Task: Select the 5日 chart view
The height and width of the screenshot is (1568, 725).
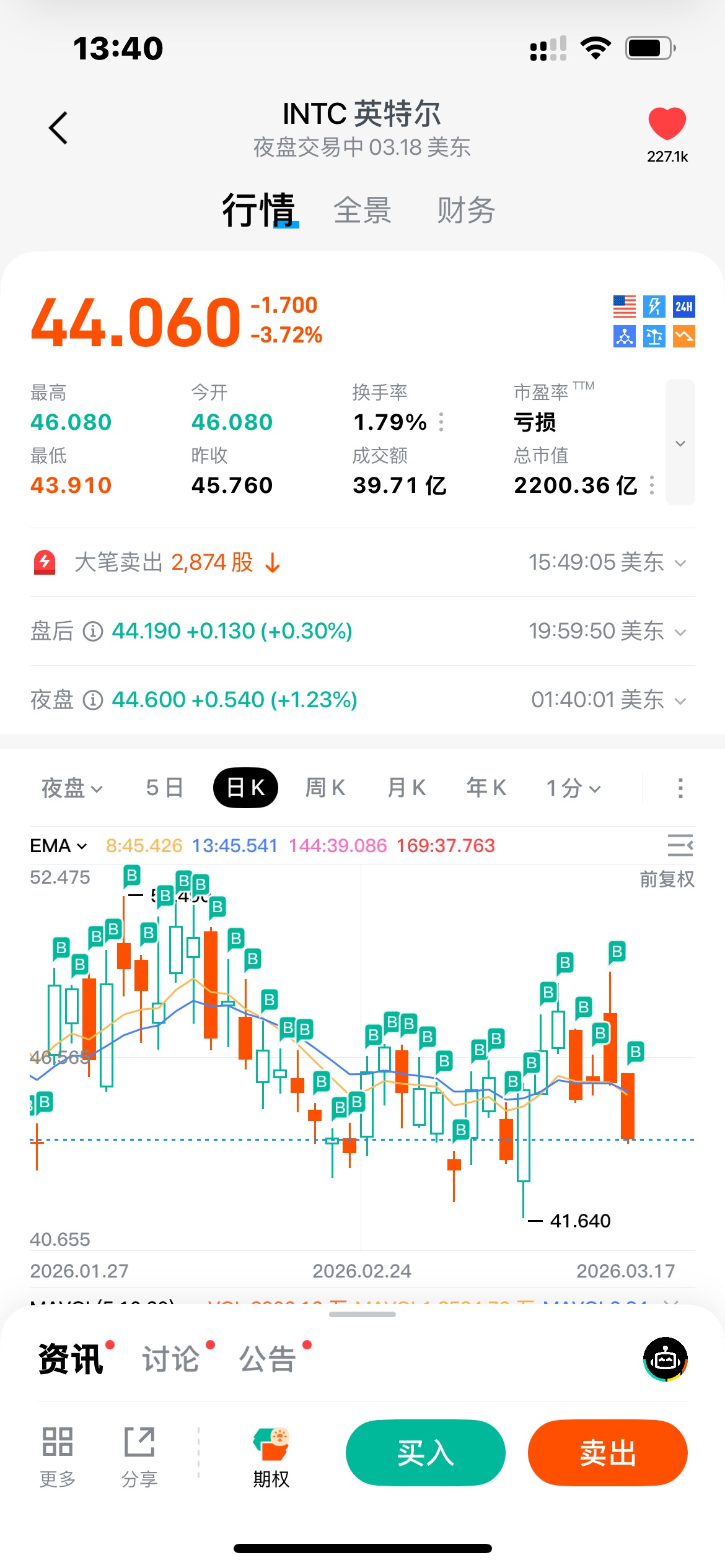Action: click(164, 788)
